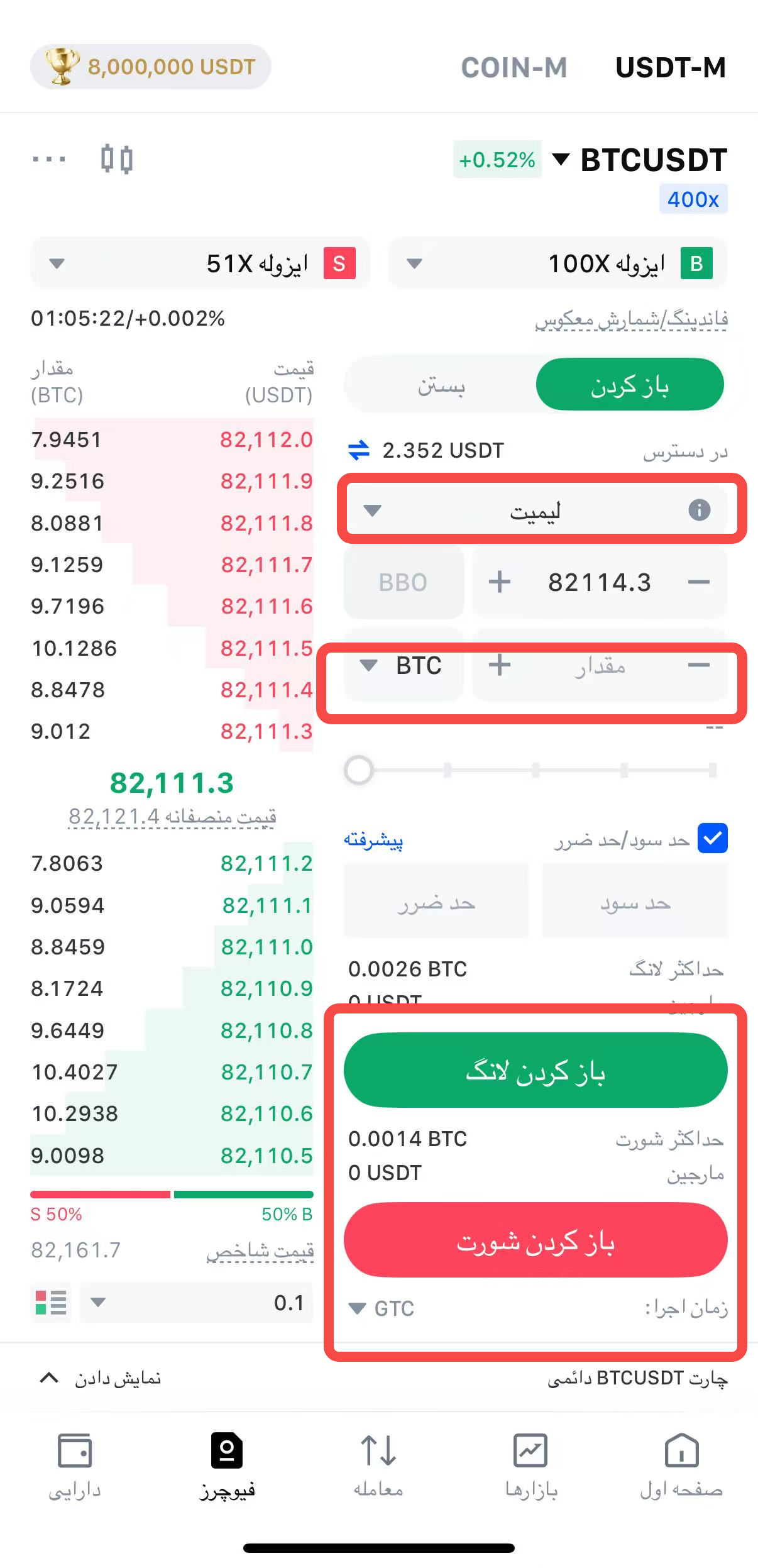Screen dimensions: 758x1568
Task: Tap the BBO price button
Action: (404, 582)
